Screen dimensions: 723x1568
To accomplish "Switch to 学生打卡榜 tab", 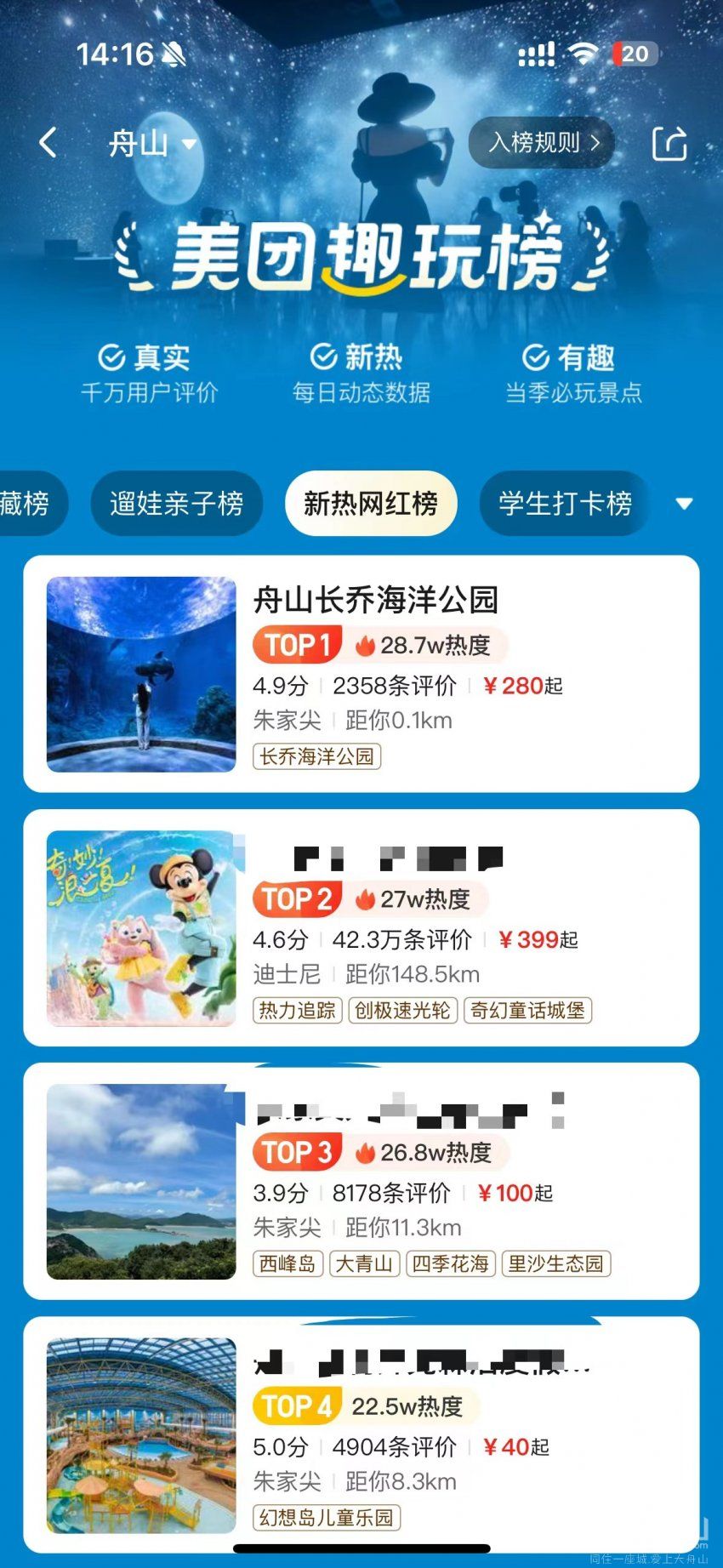I will (565, 504).
